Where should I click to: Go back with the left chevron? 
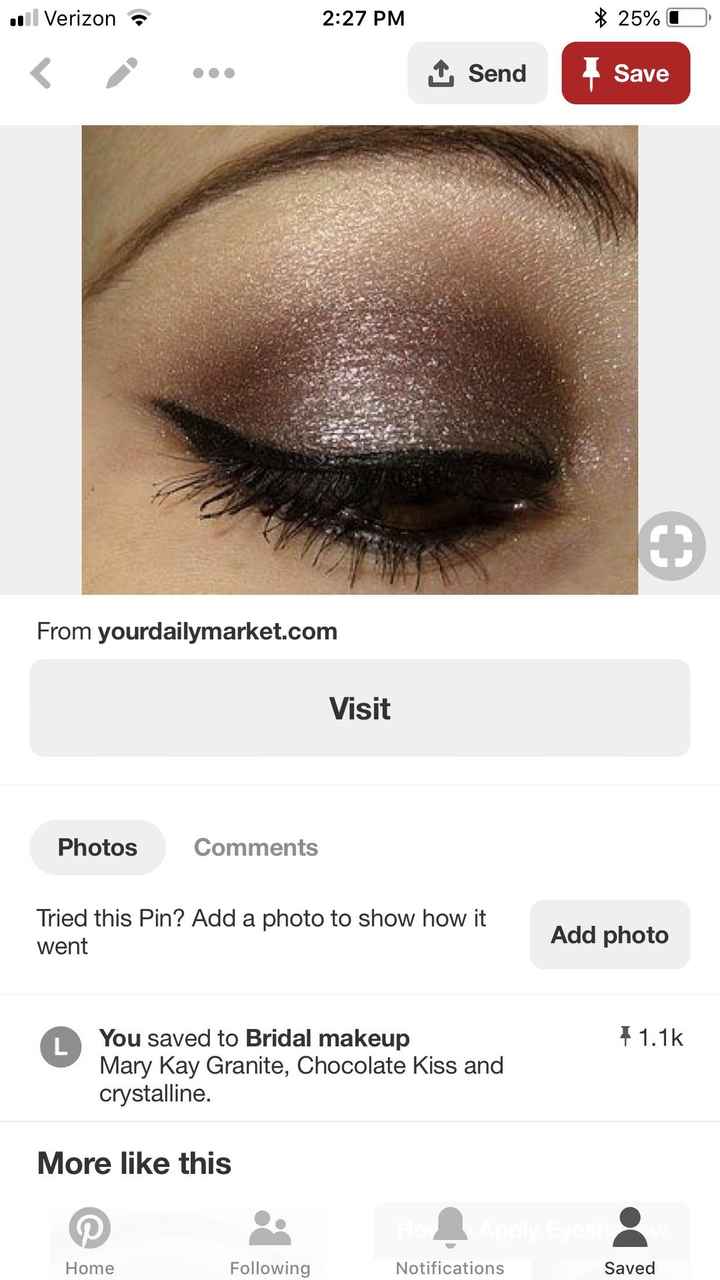(x=41, y=72)
